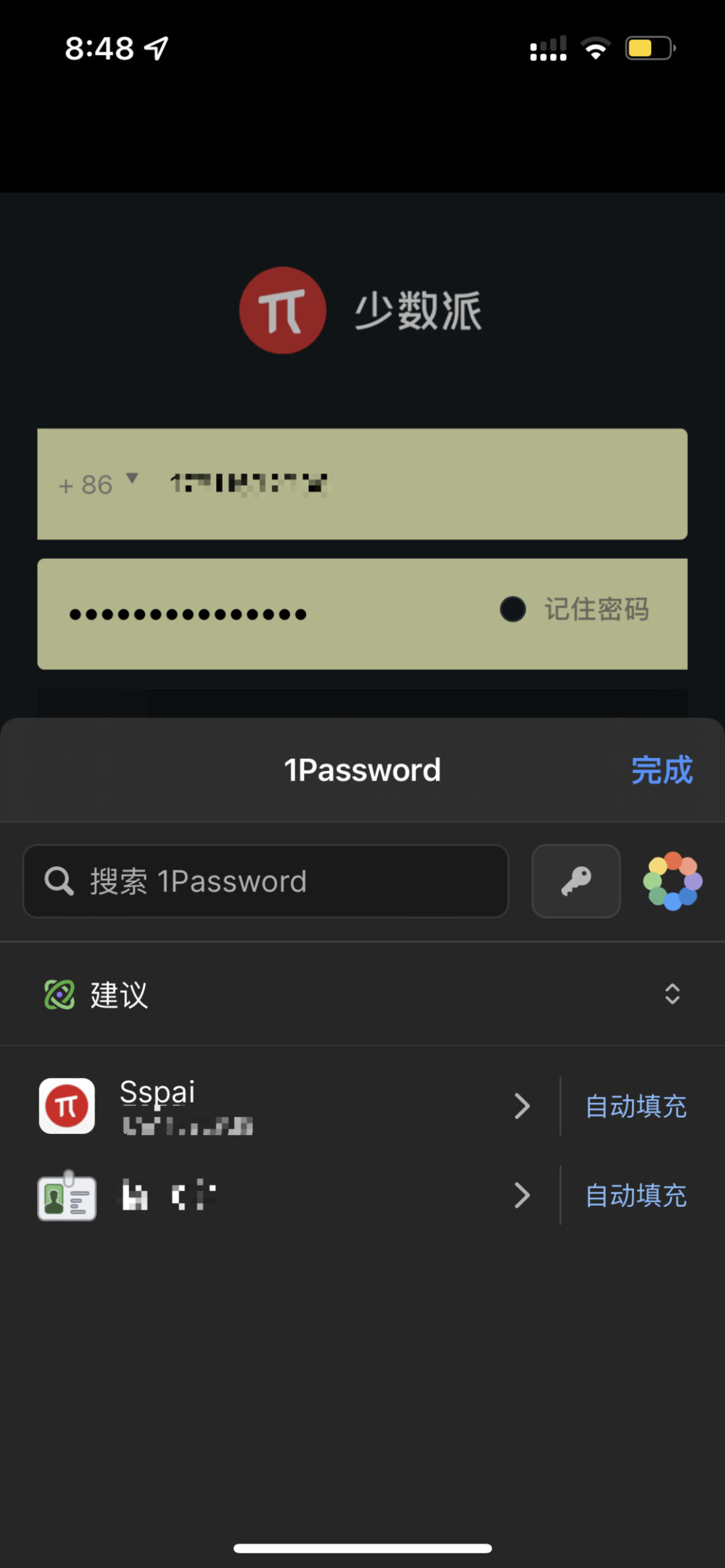Screen dimensions: 725x1568
Task: Tap the phone number input field
Action: point(416,484)
